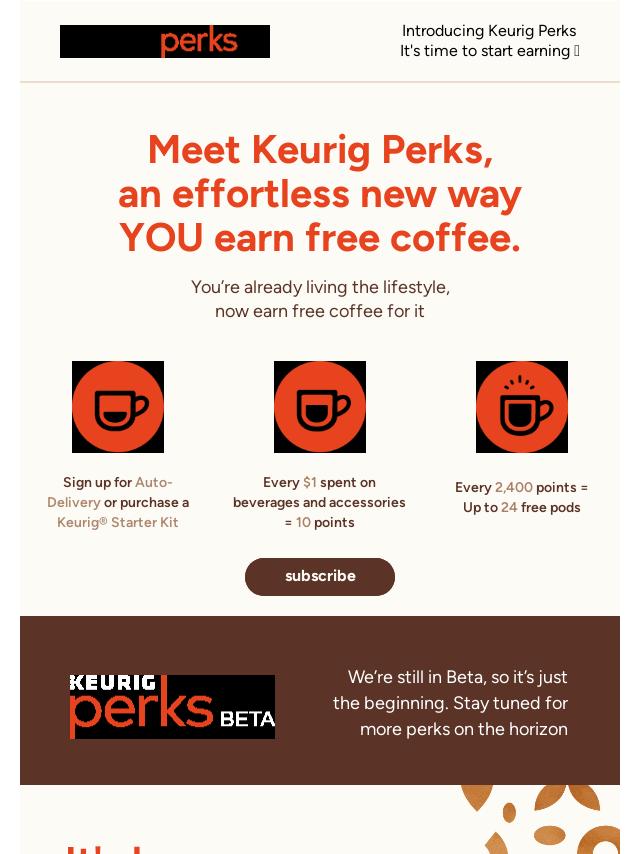Open the Auto-Delivery link
Image resolution: width=640 pixels, height=854 pixels.
tap(152, 483)
